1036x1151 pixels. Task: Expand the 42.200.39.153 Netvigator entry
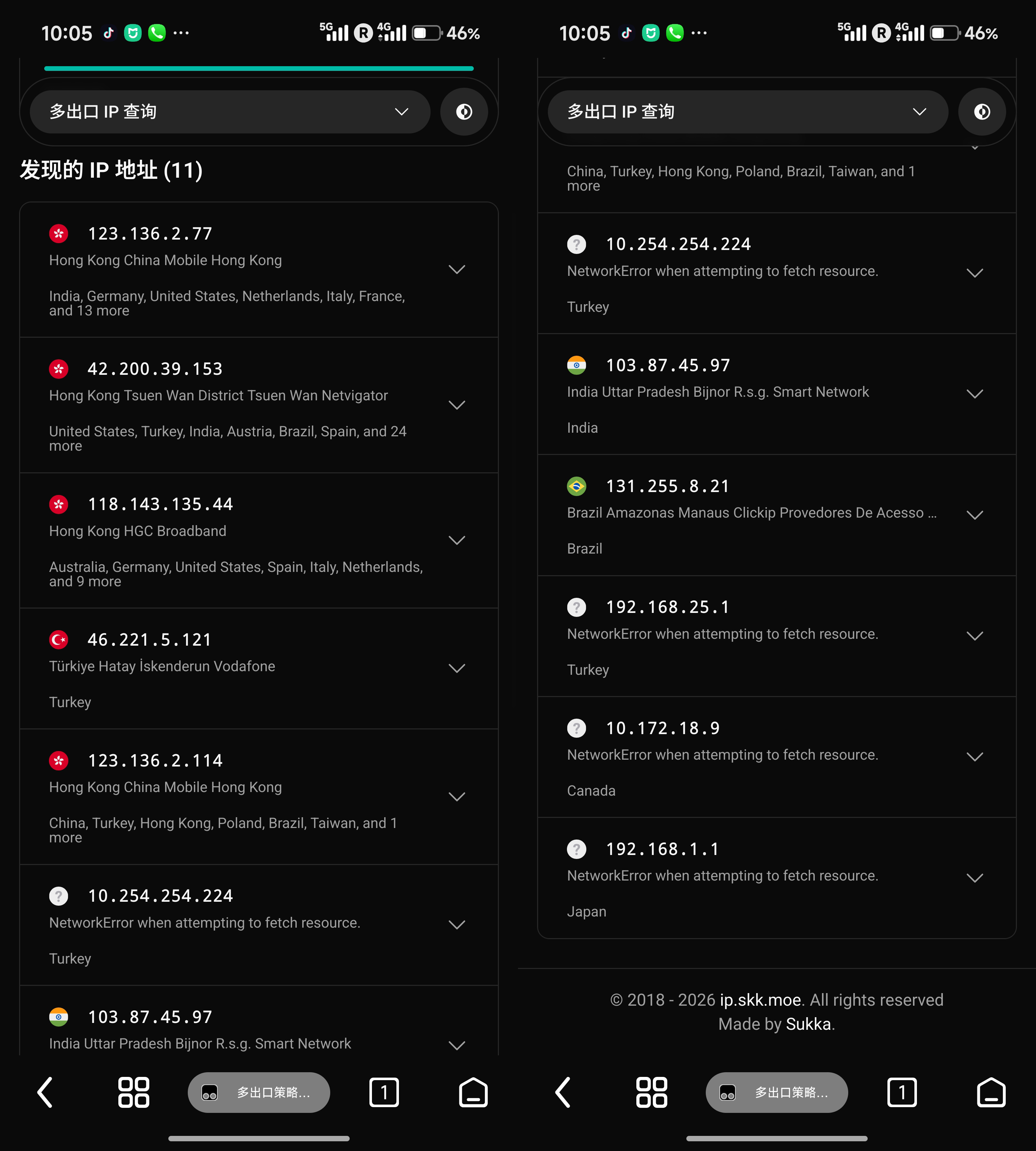pyautogui.click(x=456, y=405)
